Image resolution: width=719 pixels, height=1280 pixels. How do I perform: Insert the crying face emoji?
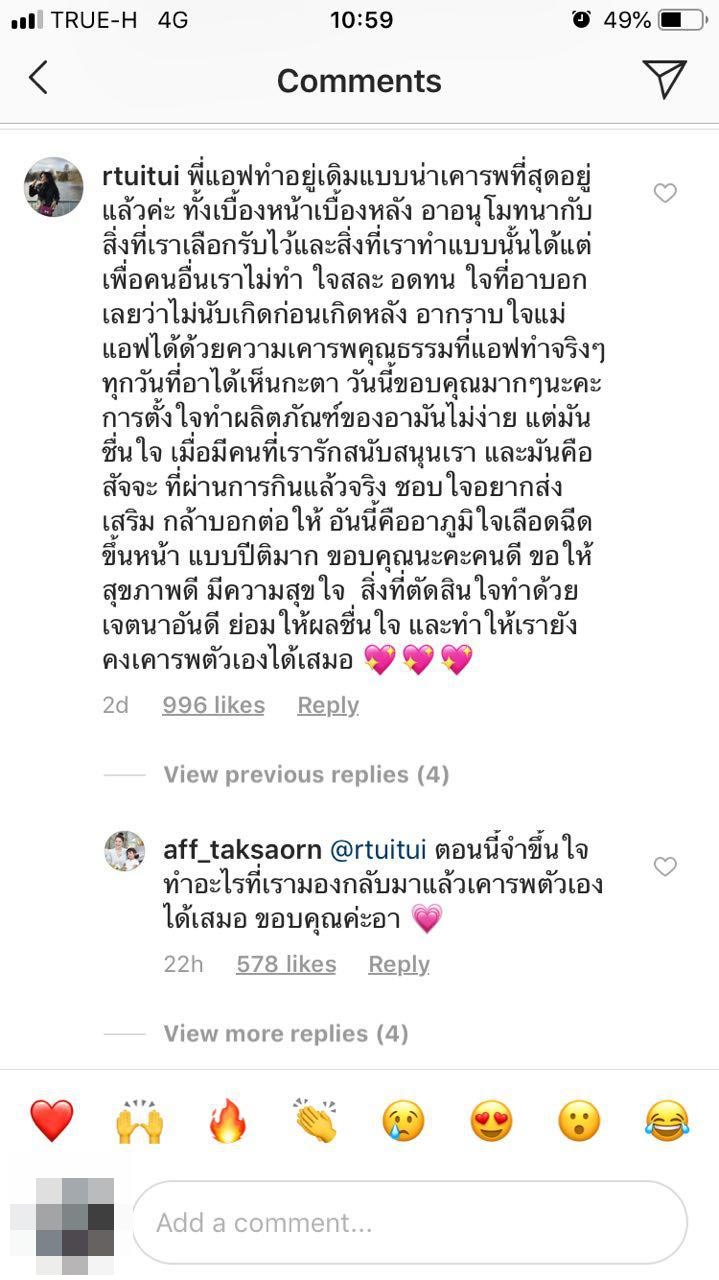tap(404, 1121)
